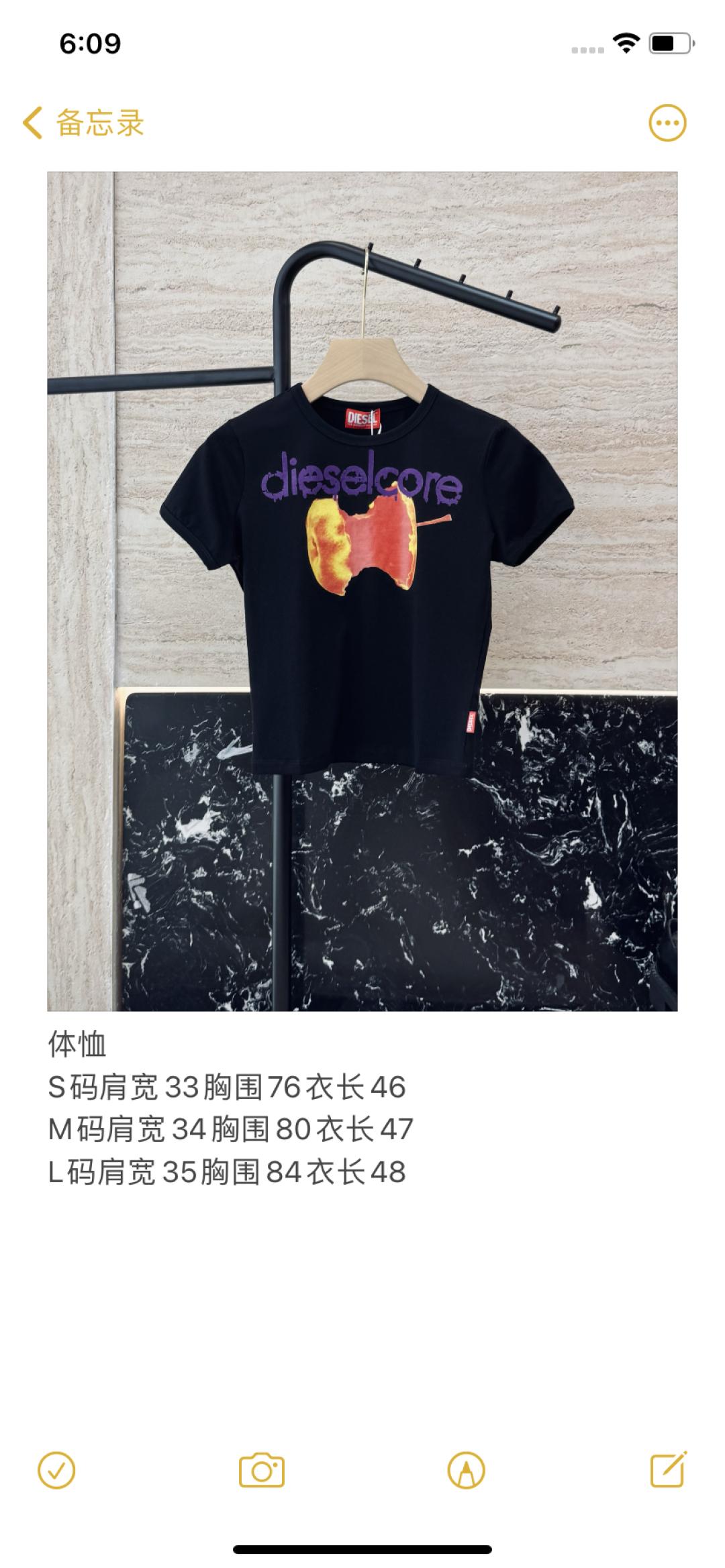Open the more options ellipsis menu

pos(667,123)
